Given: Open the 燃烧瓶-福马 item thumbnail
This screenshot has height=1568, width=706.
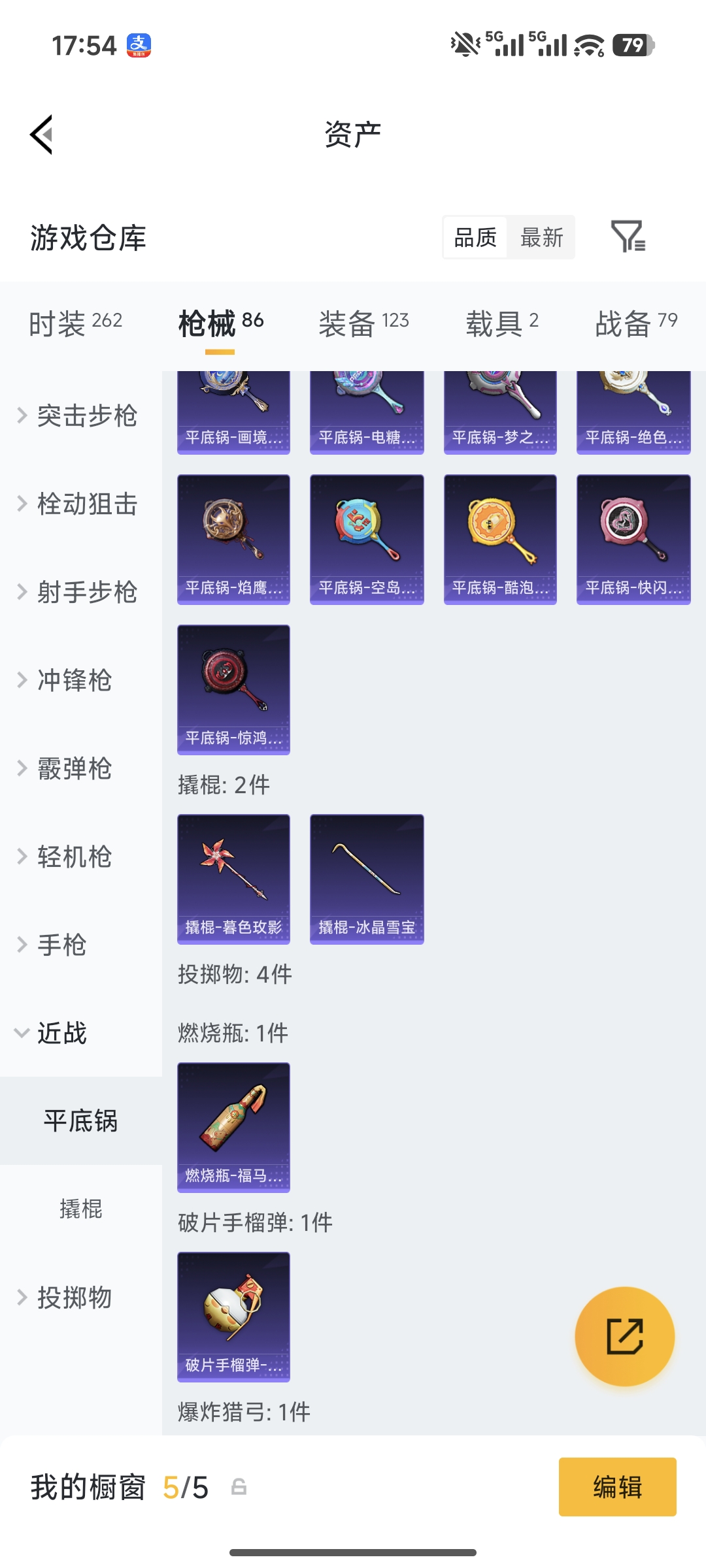Looking at the screenshot, I should pos(233,1127).
